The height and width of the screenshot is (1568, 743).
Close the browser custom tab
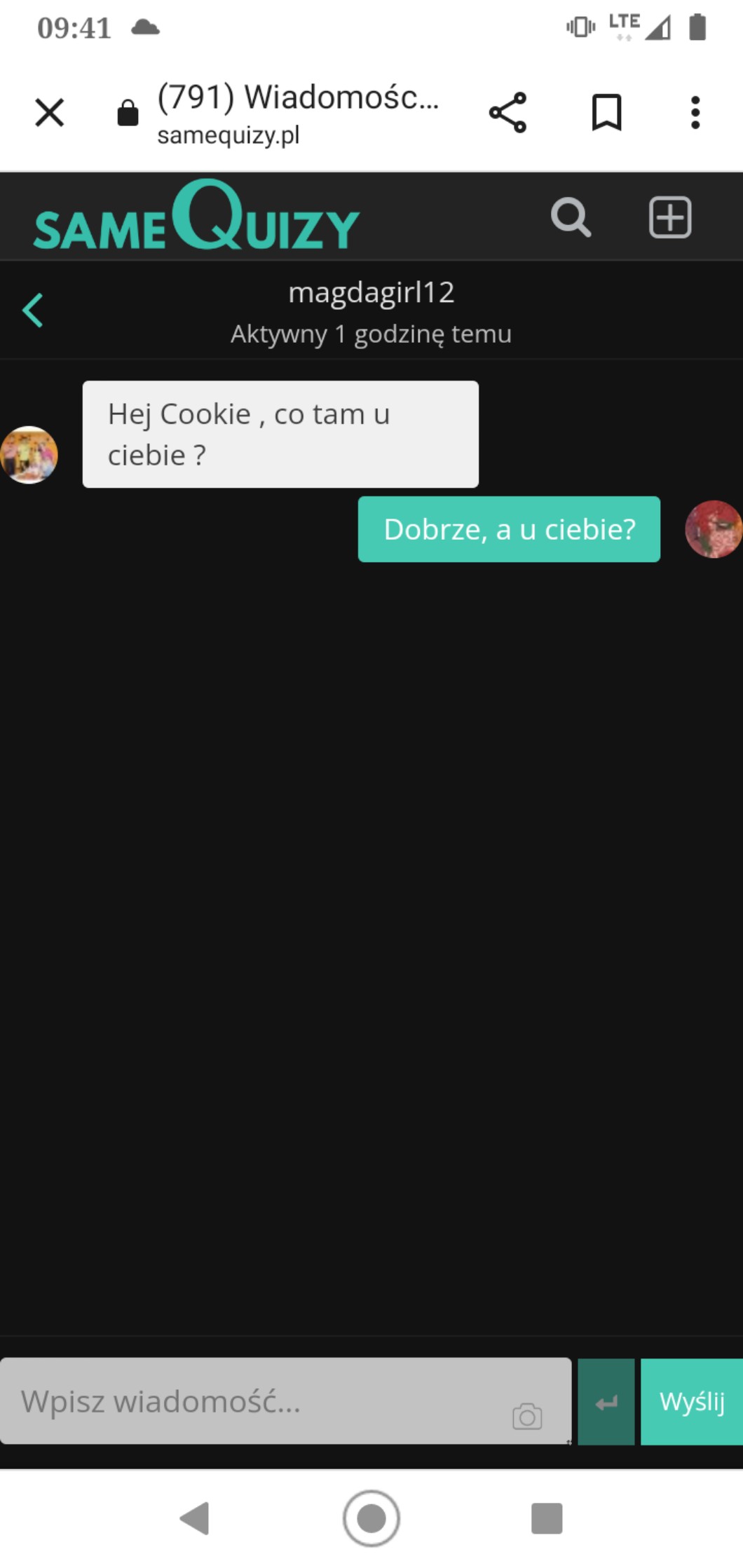click(x=49, y=112)
